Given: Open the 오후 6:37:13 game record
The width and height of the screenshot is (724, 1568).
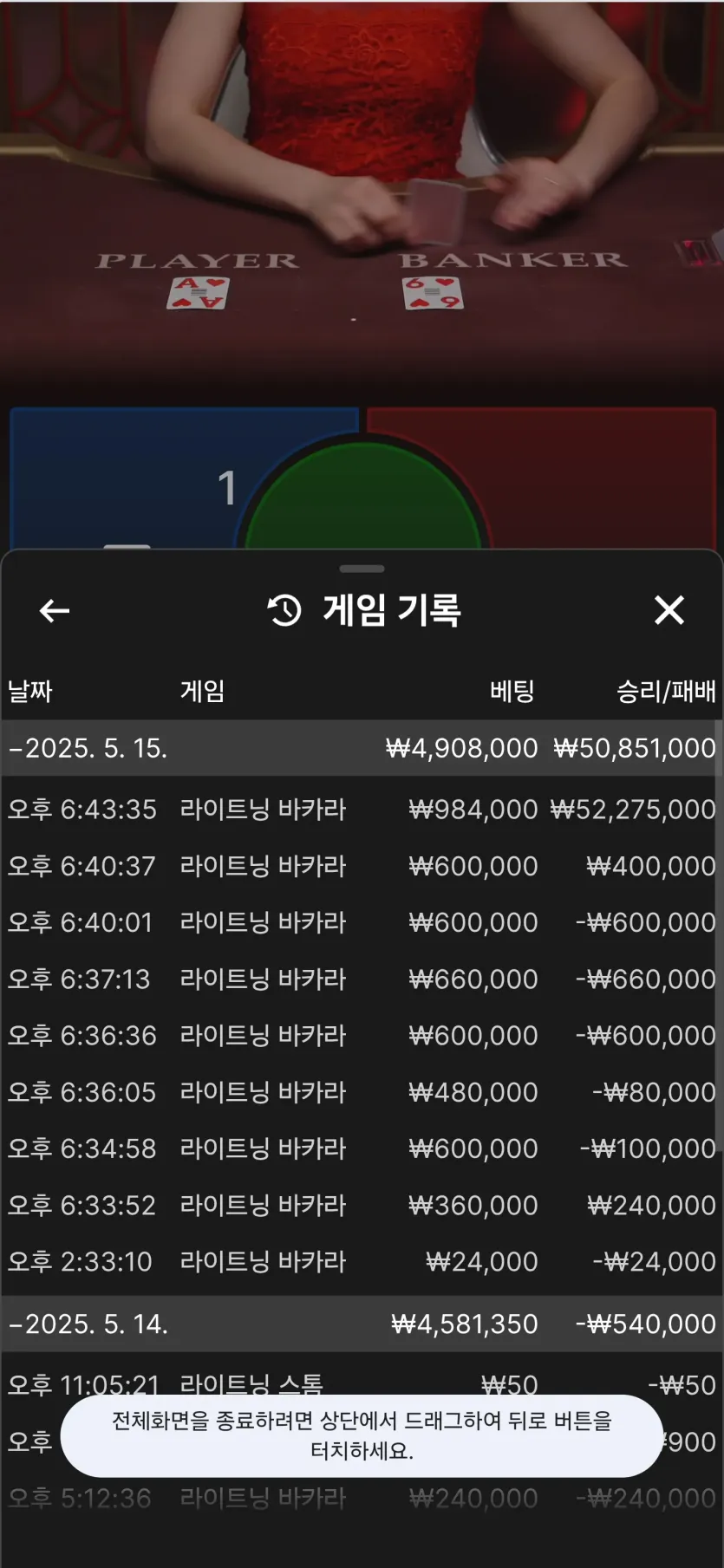Looking at the screenshot, I should click(361, 979).
